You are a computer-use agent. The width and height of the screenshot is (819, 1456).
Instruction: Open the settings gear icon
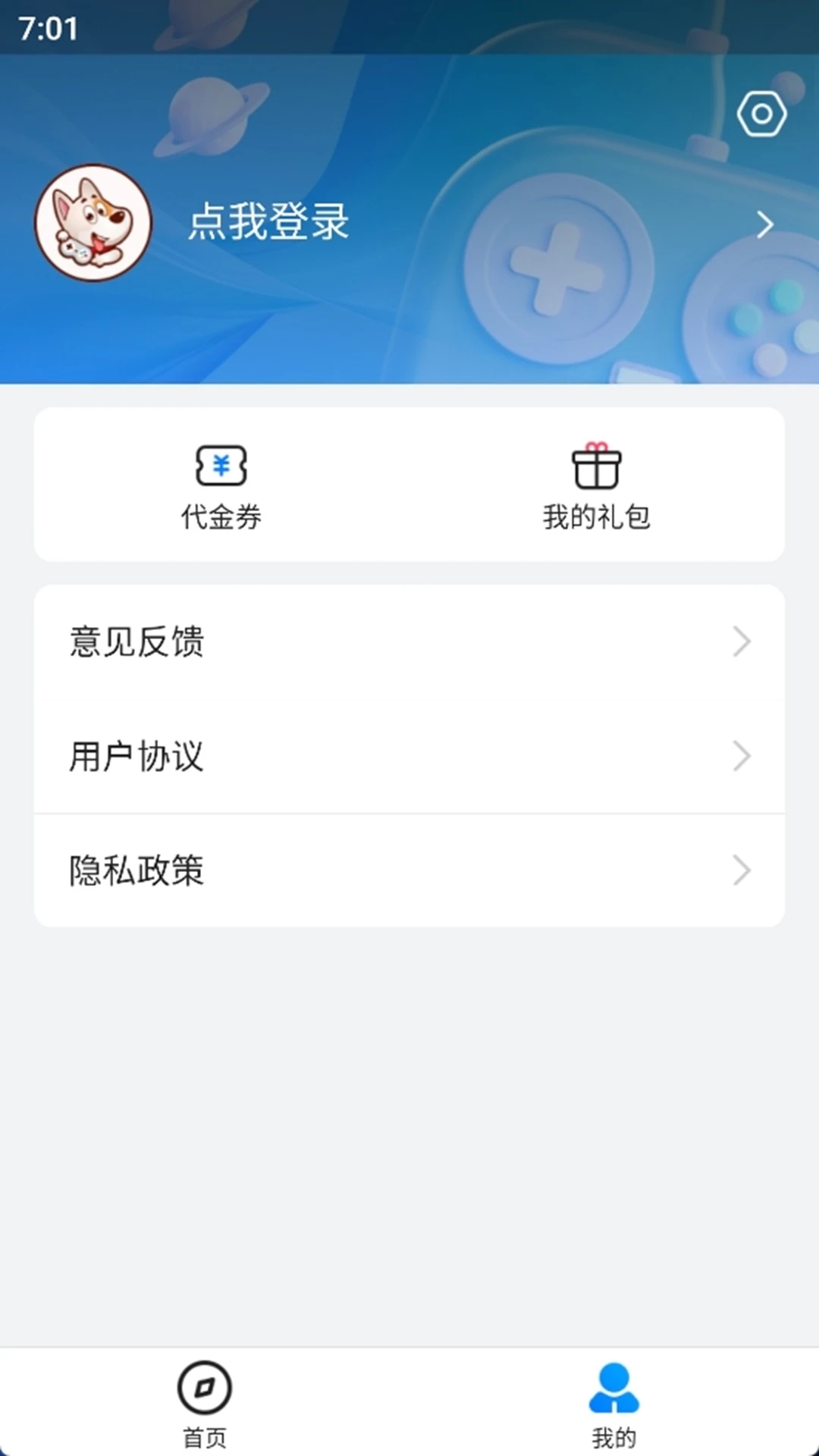pos(761,113)
